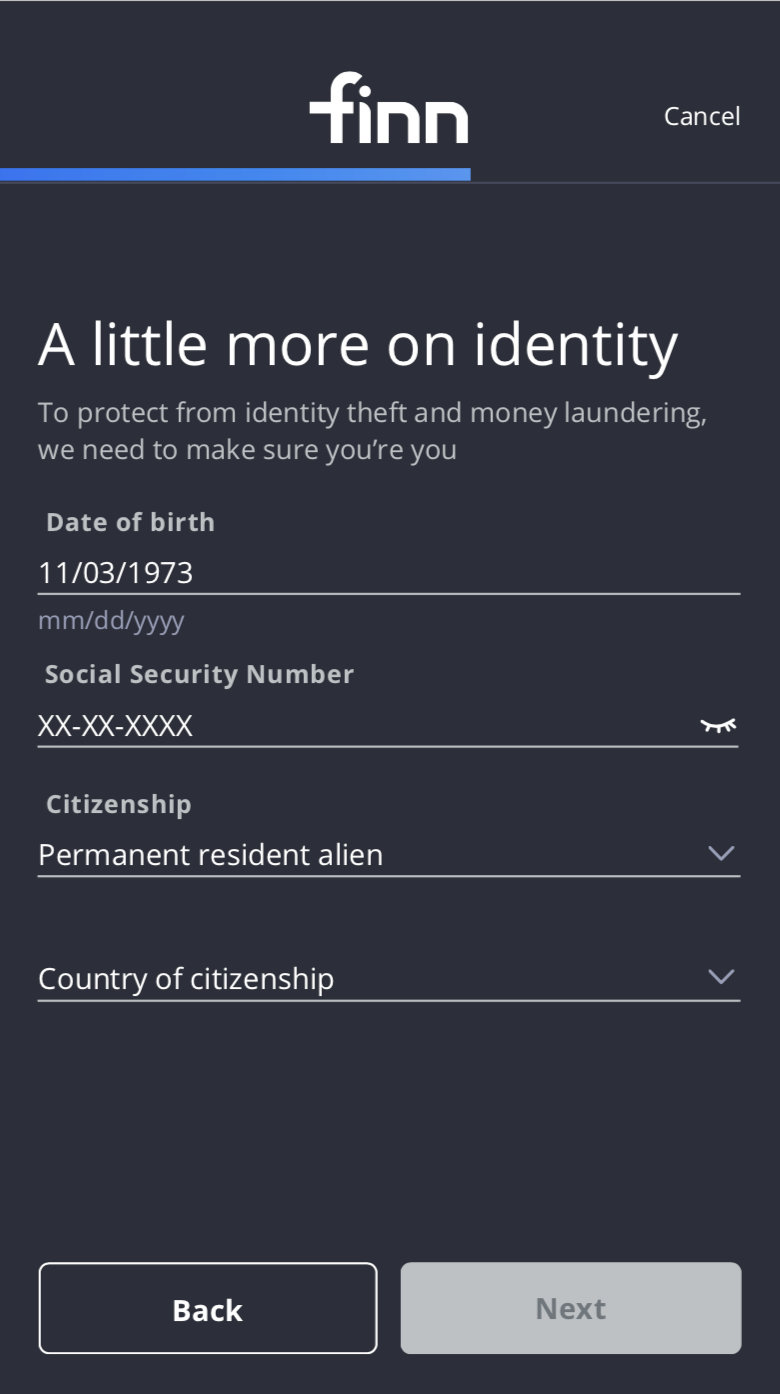Cancel the identity verification flow
This screenshot has height=1394, width=780.
701,116
